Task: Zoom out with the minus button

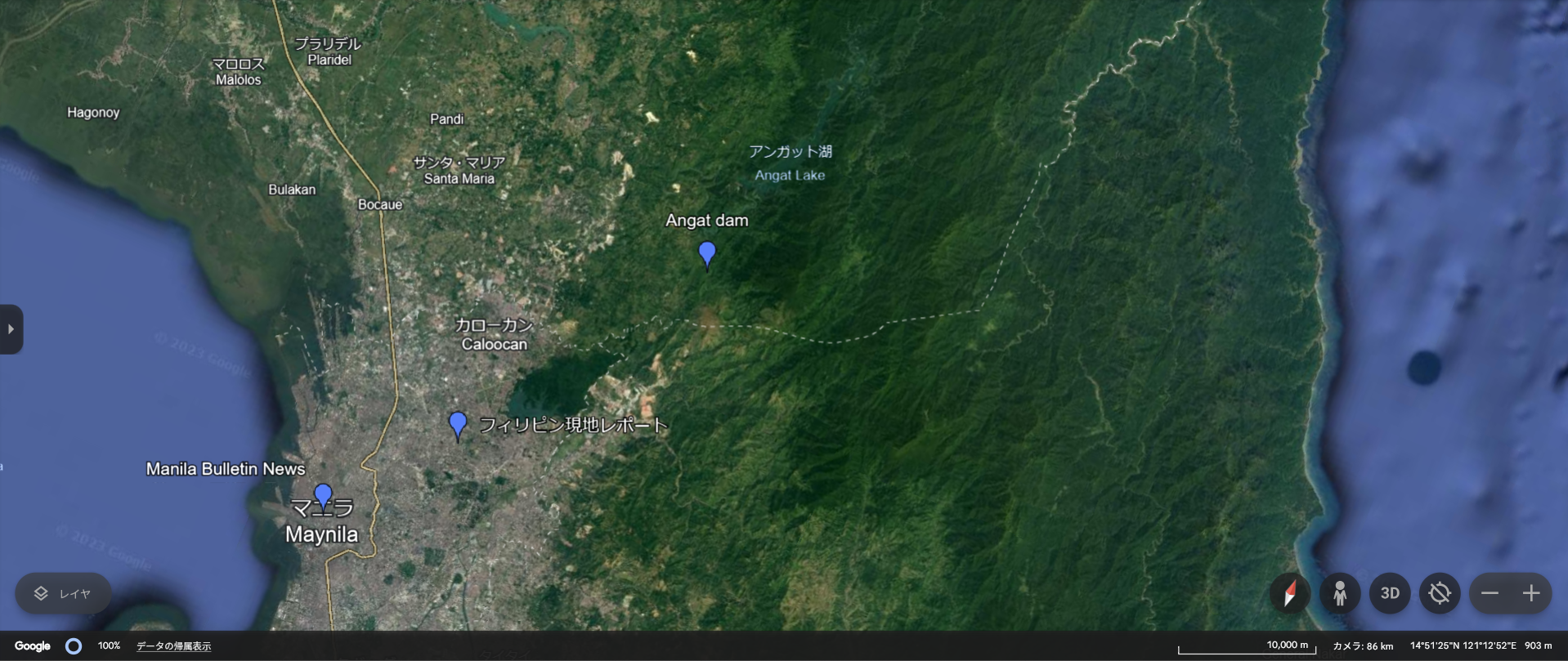Action: 1490,593
